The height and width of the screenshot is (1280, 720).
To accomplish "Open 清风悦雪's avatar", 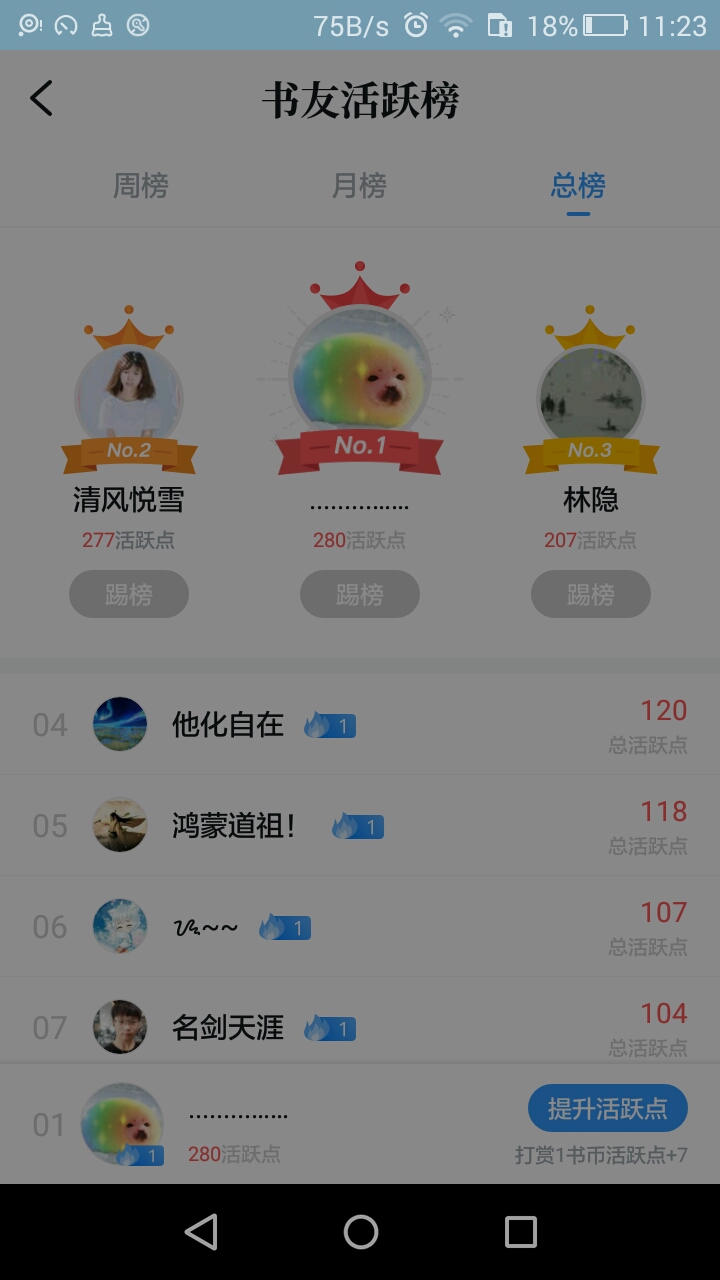I will [x=129, y=395].
